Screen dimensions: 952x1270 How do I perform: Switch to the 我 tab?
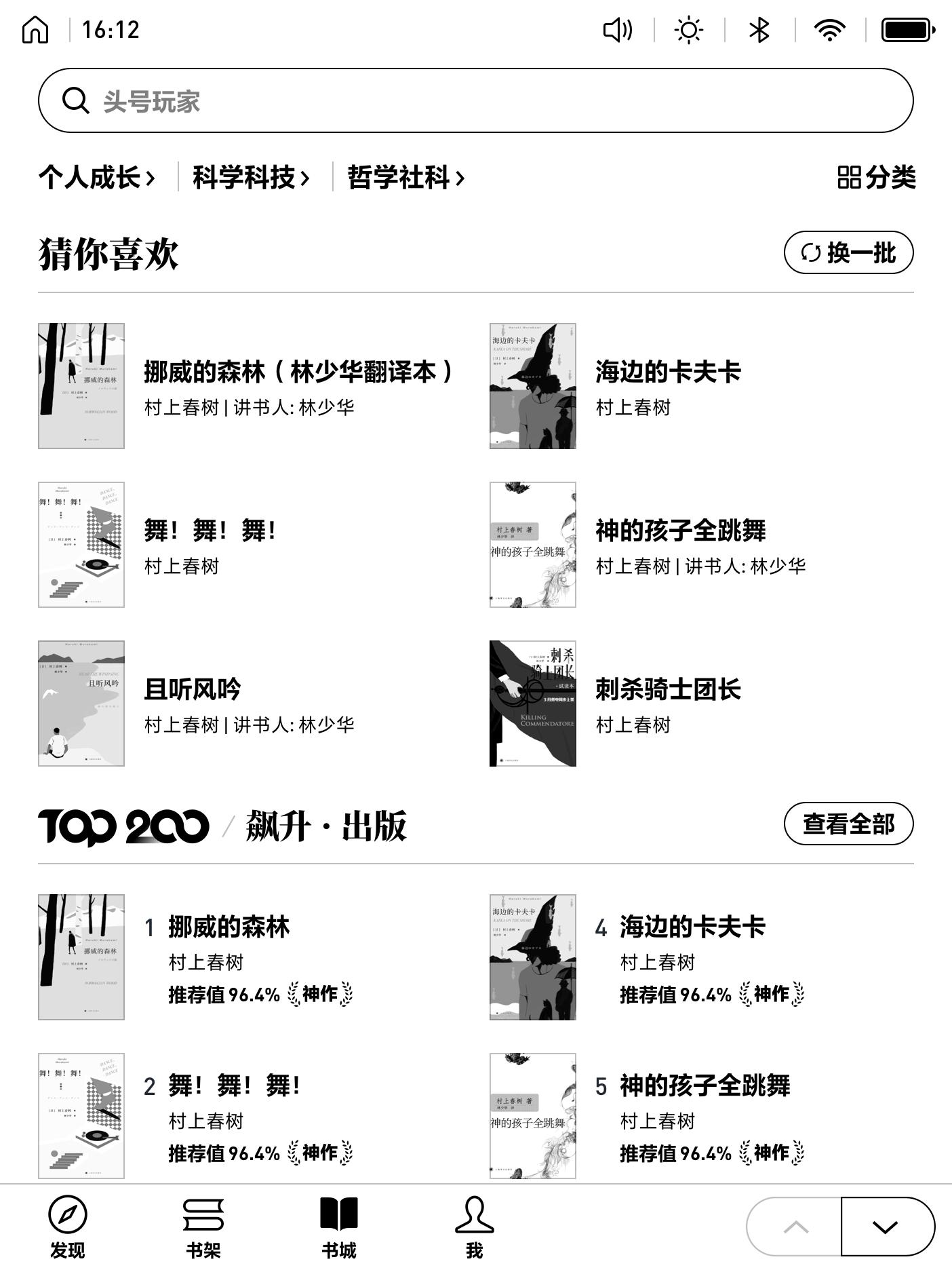[x=474, y=1227]
